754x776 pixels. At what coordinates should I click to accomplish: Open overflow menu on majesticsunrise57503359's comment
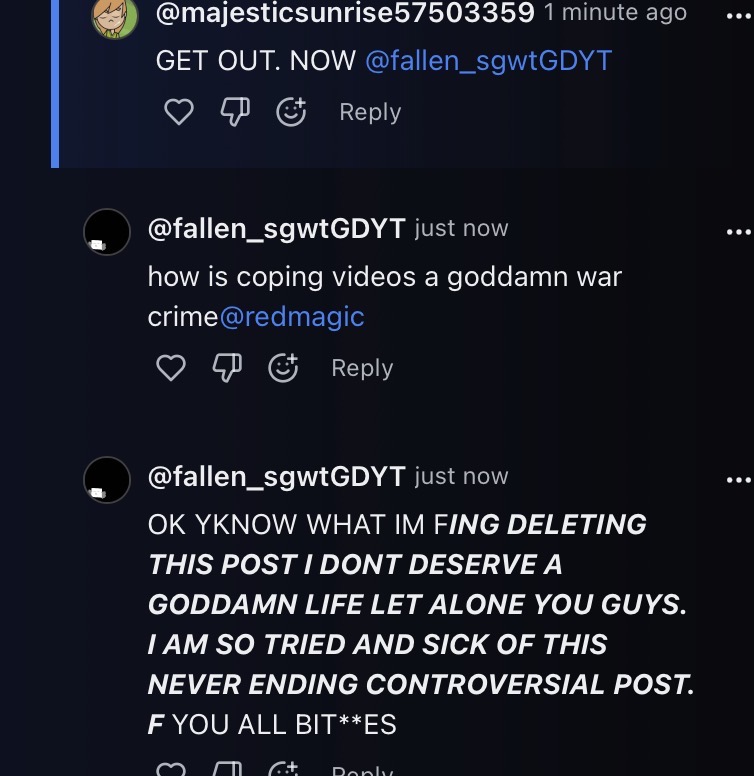point(738,17)
